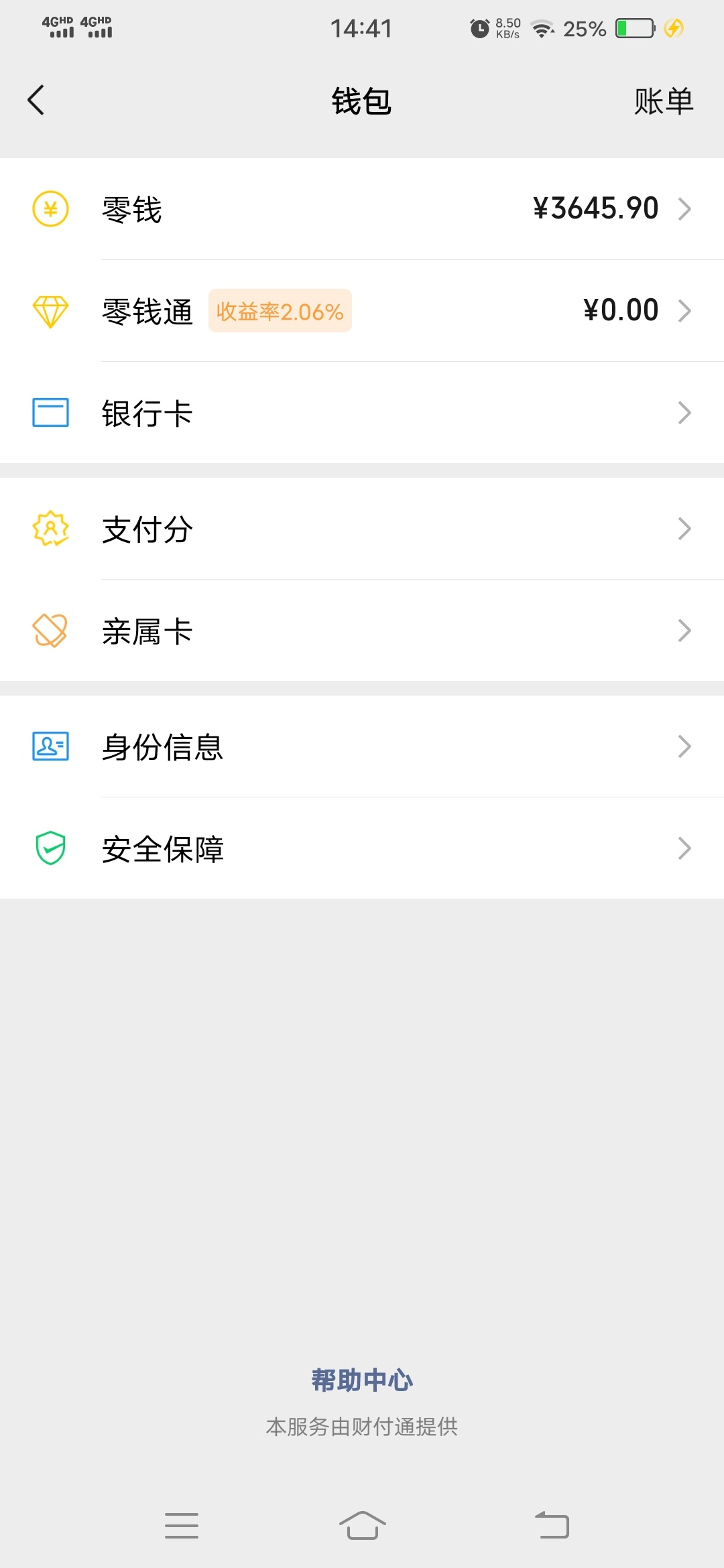Open the 亲属卡 row
The height and width of the screenshot is (1568, 724).
pyautogui.click(x=362, y=631)
